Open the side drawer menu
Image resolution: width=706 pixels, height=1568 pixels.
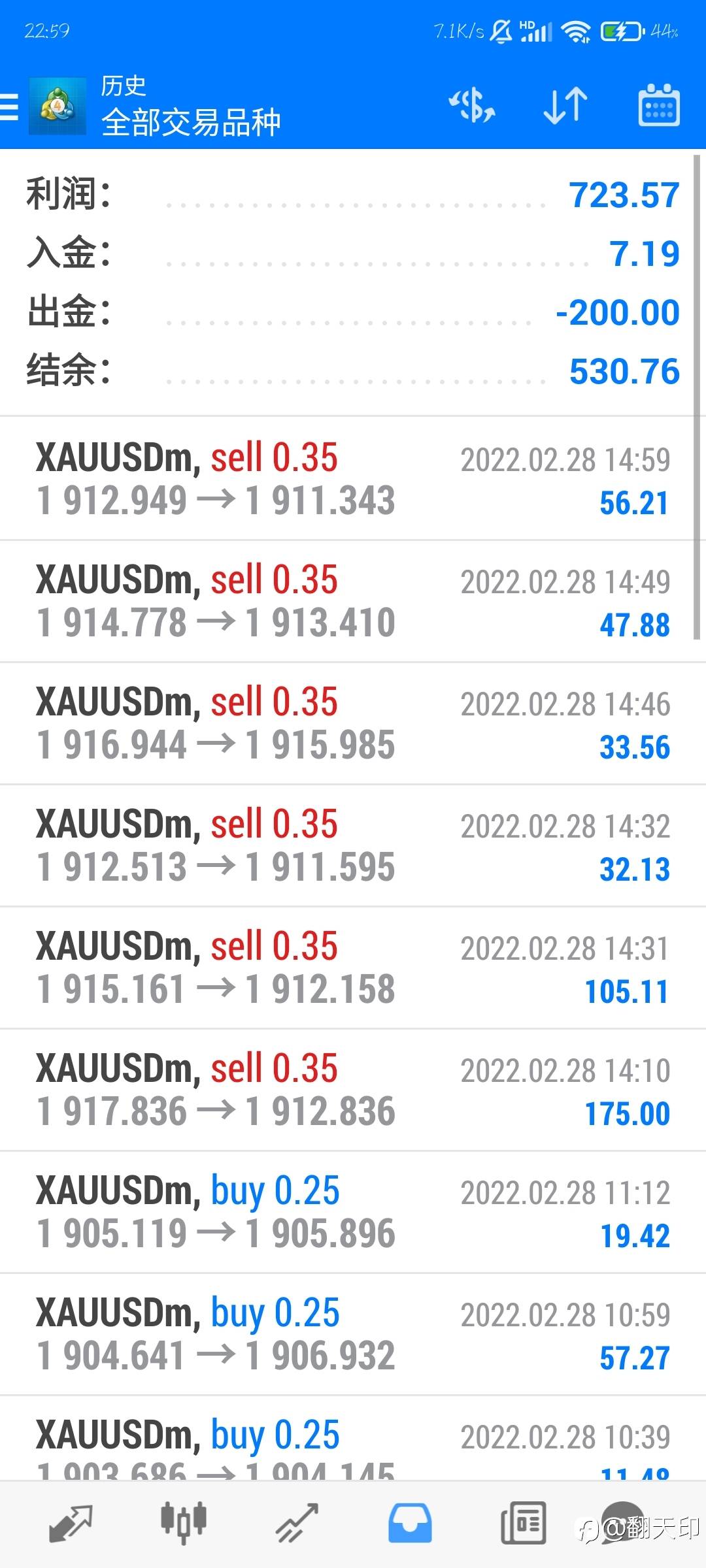pyautogui.click(x=10, y=106)
